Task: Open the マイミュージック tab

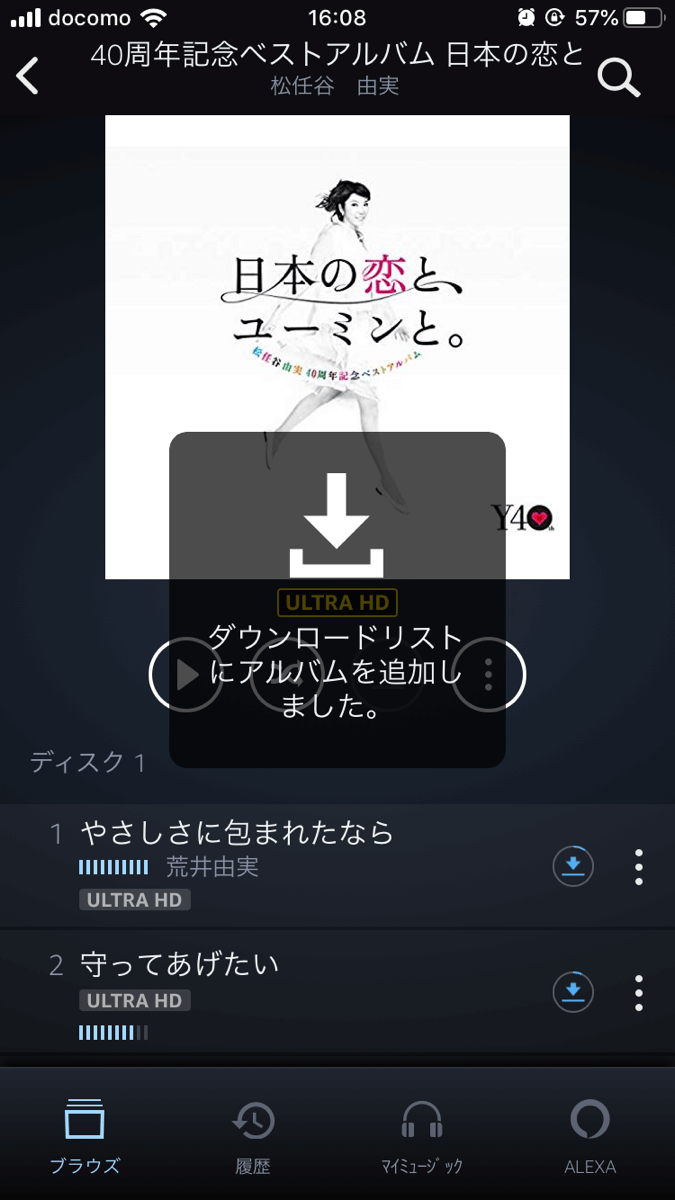Action: (422, 1136)
